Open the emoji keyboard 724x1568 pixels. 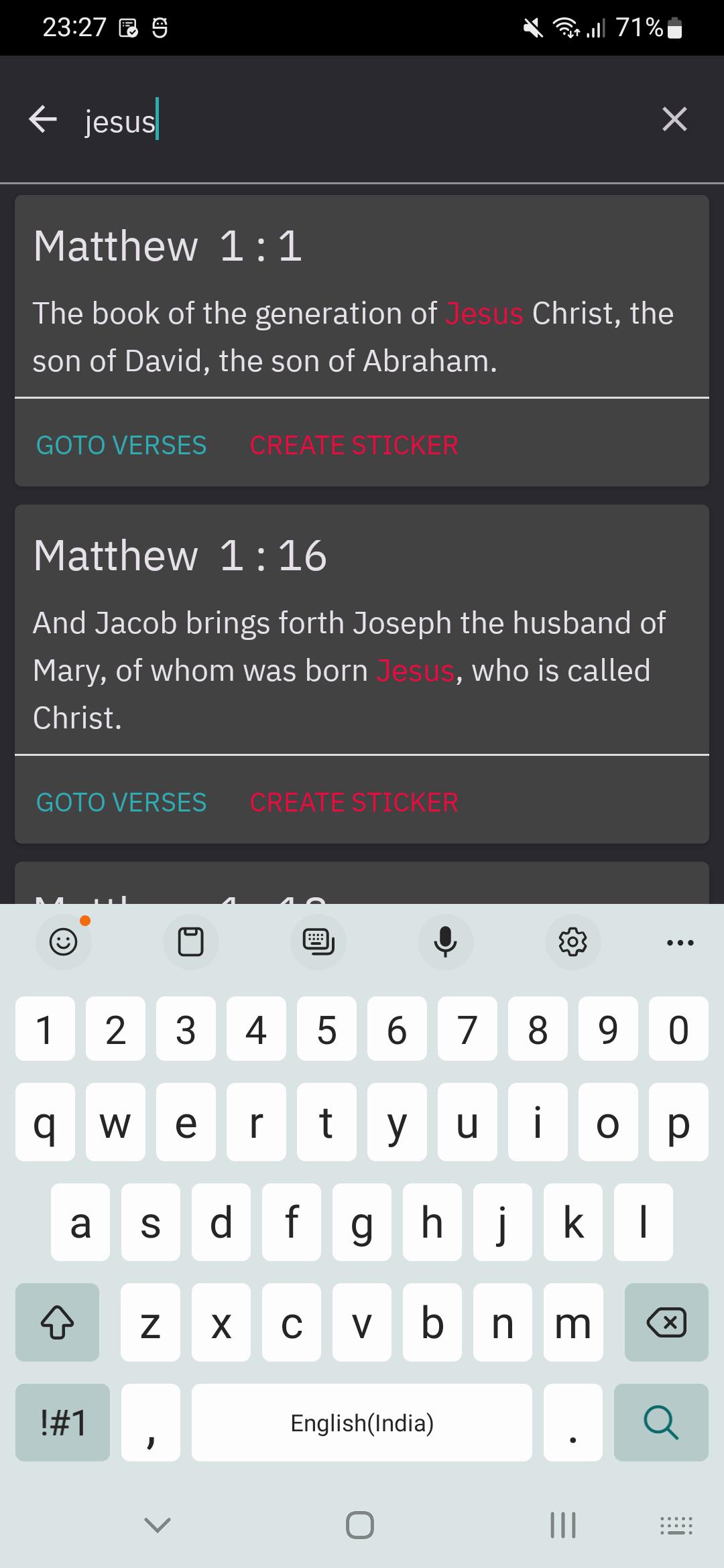[x=64, y=942]
